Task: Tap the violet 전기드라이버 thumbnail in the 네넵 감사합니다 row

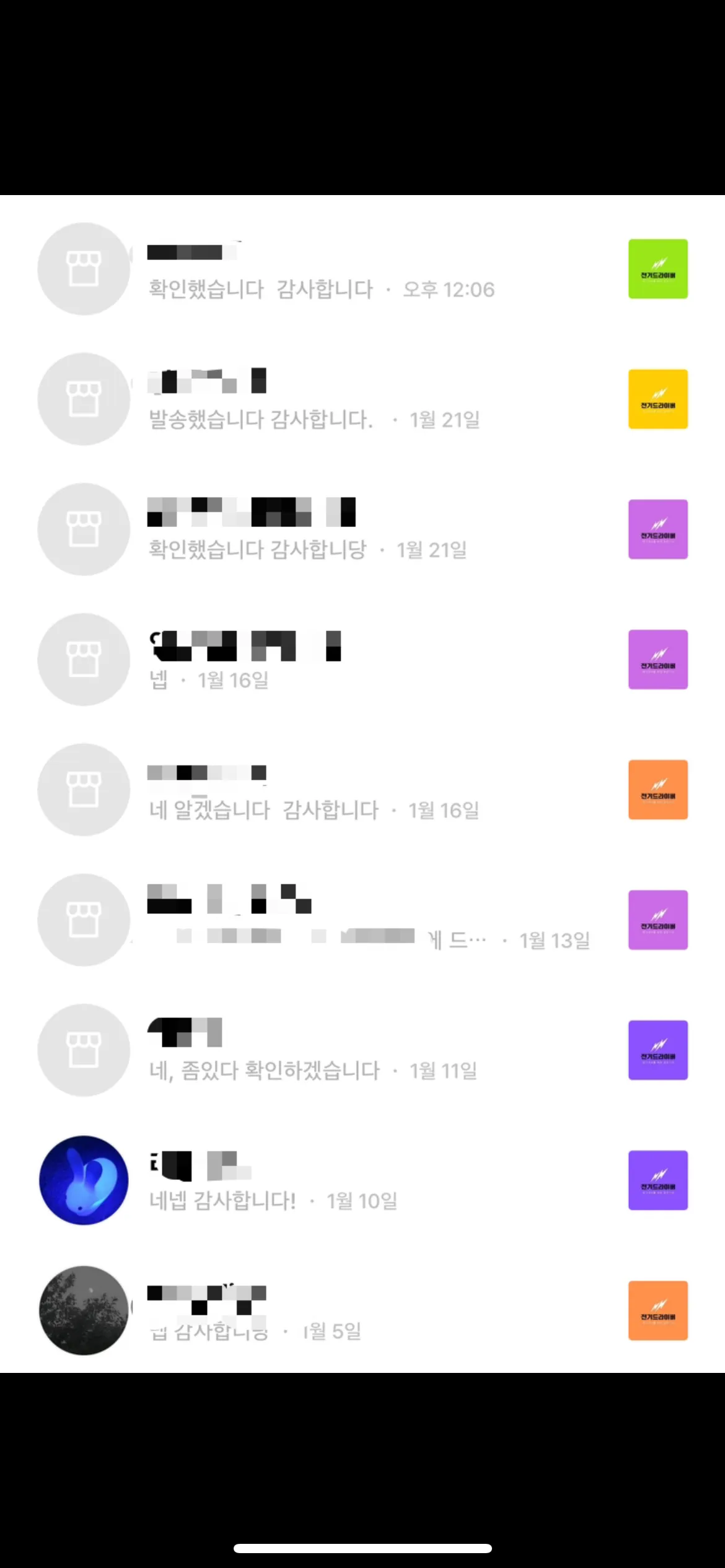Action: (658, 1180)
